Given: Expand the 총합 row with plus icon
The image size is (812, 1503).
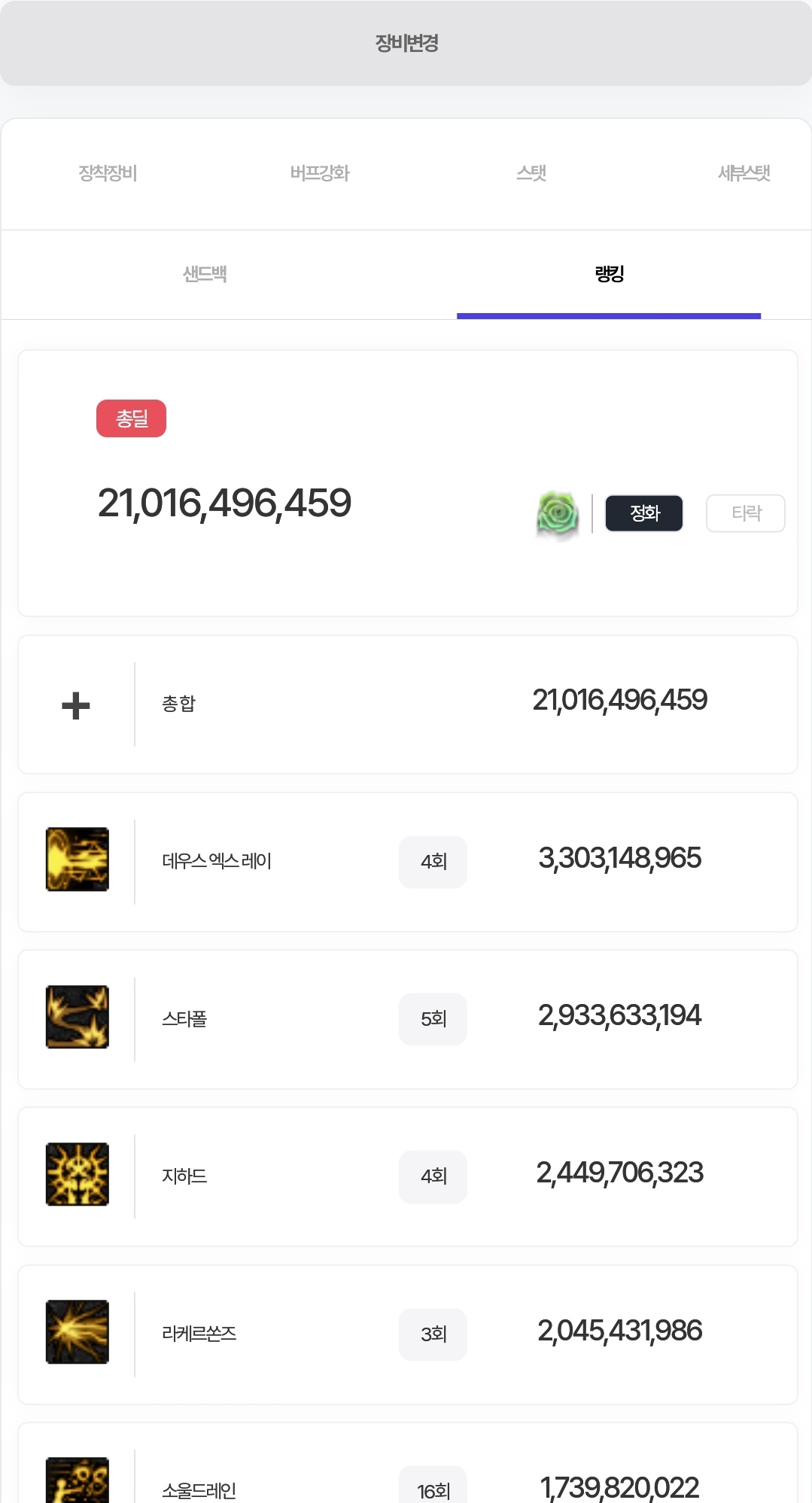Looking at the screenshot, I should [76, 705].
